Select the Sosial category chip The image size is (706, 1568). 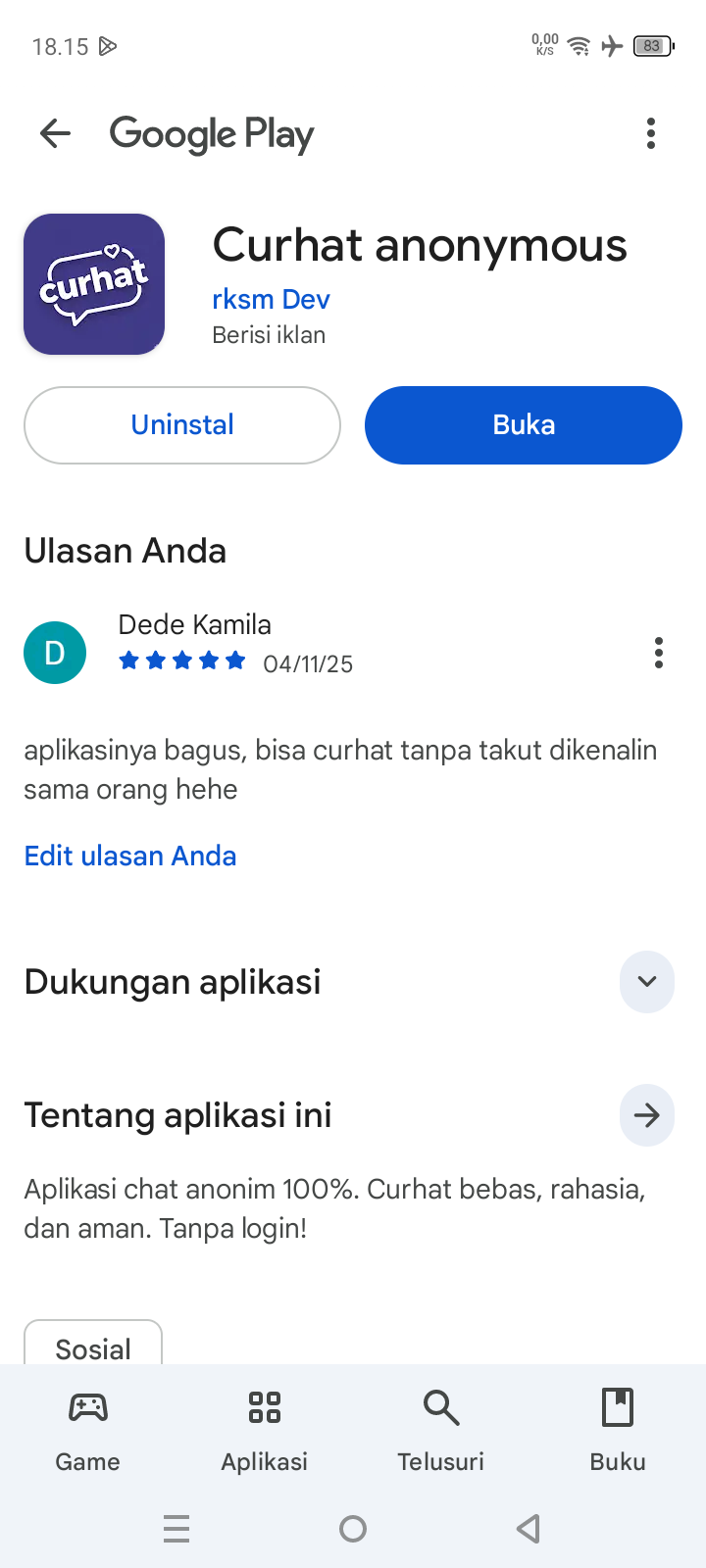[x=93, y=1347]
